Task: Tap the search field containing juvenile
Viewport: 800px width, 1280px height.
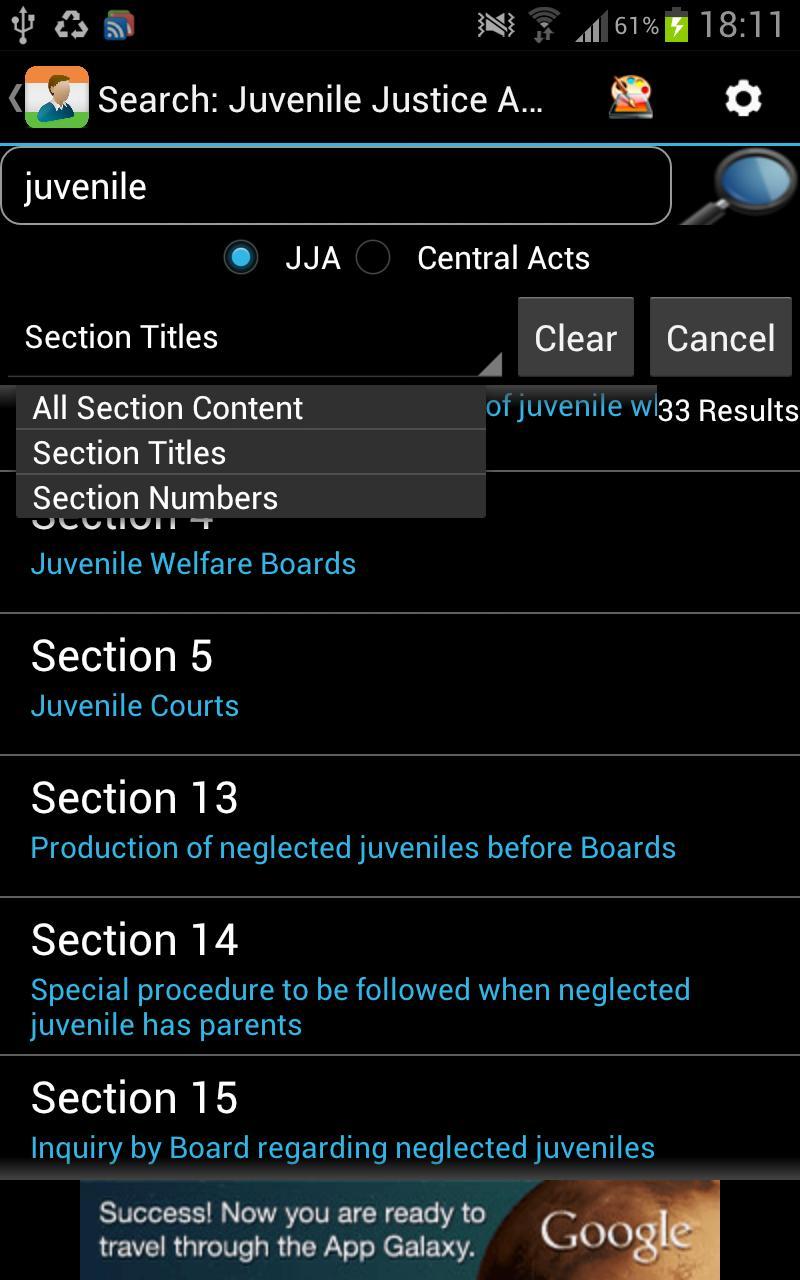Action: pos(335,187)
